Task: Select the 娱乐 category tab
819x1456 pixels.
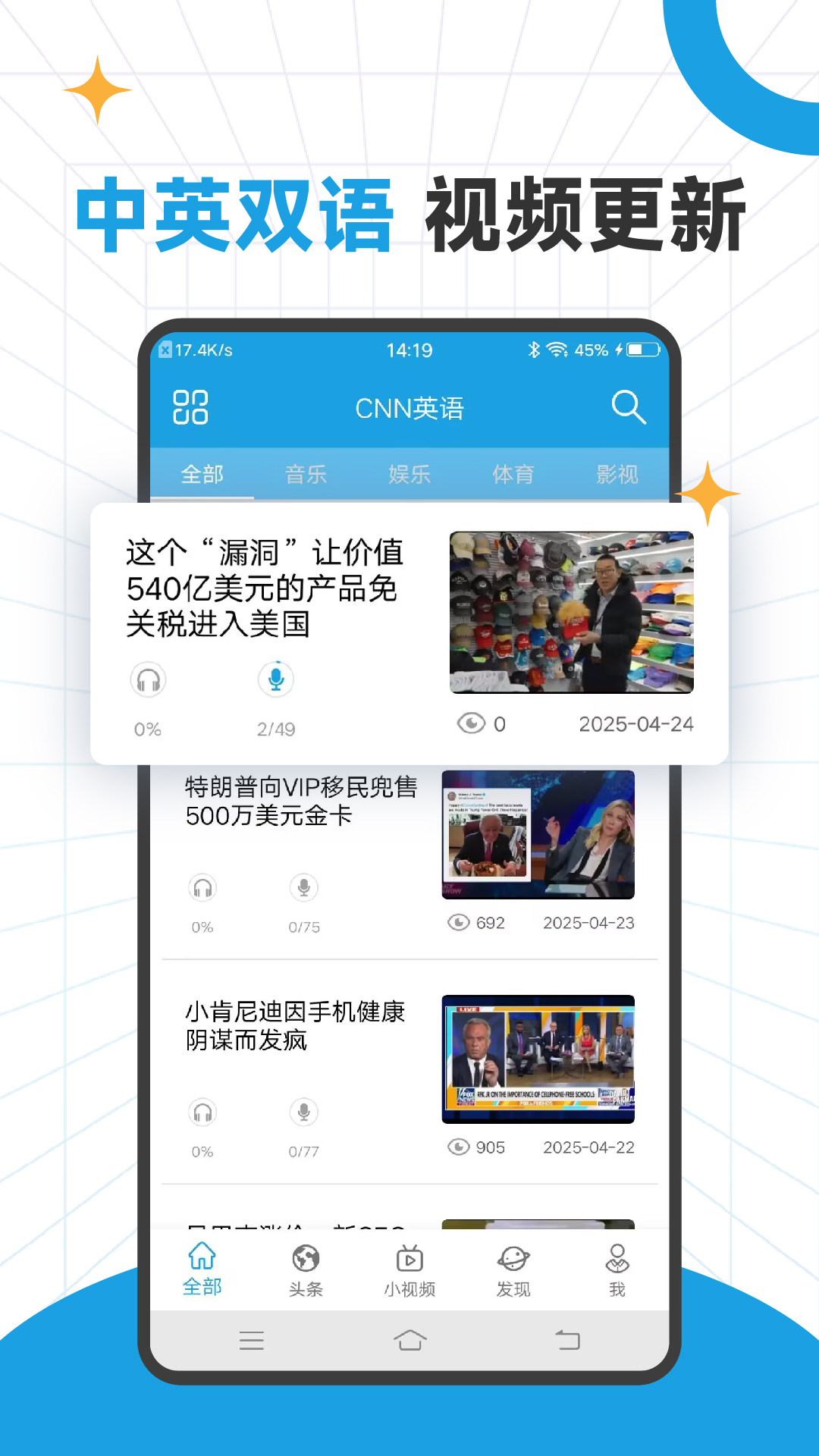Action: (409, 474)
